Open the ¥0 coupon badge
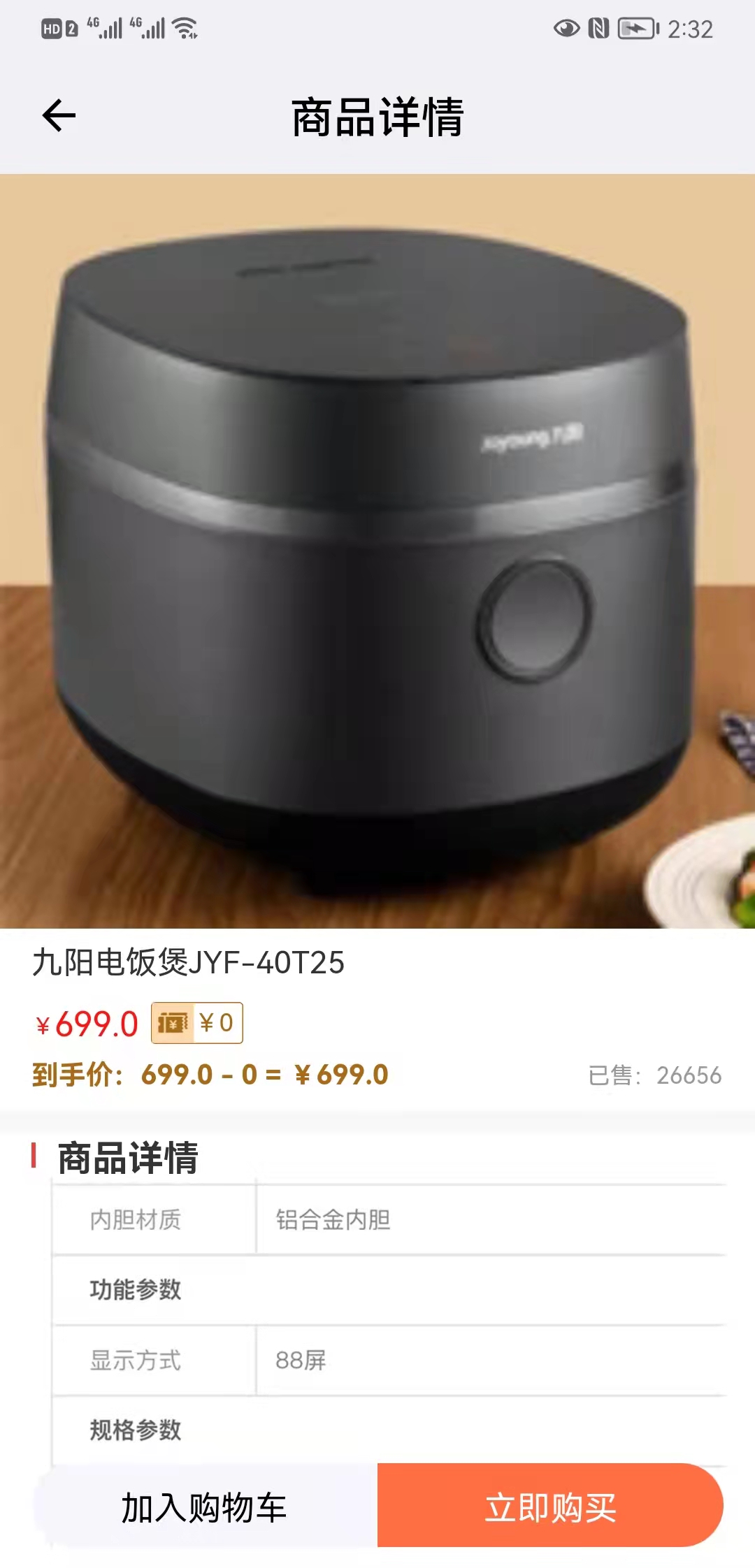Image resolution: width=755 pixels, height=1568 pixels. tap(197, 1023)
